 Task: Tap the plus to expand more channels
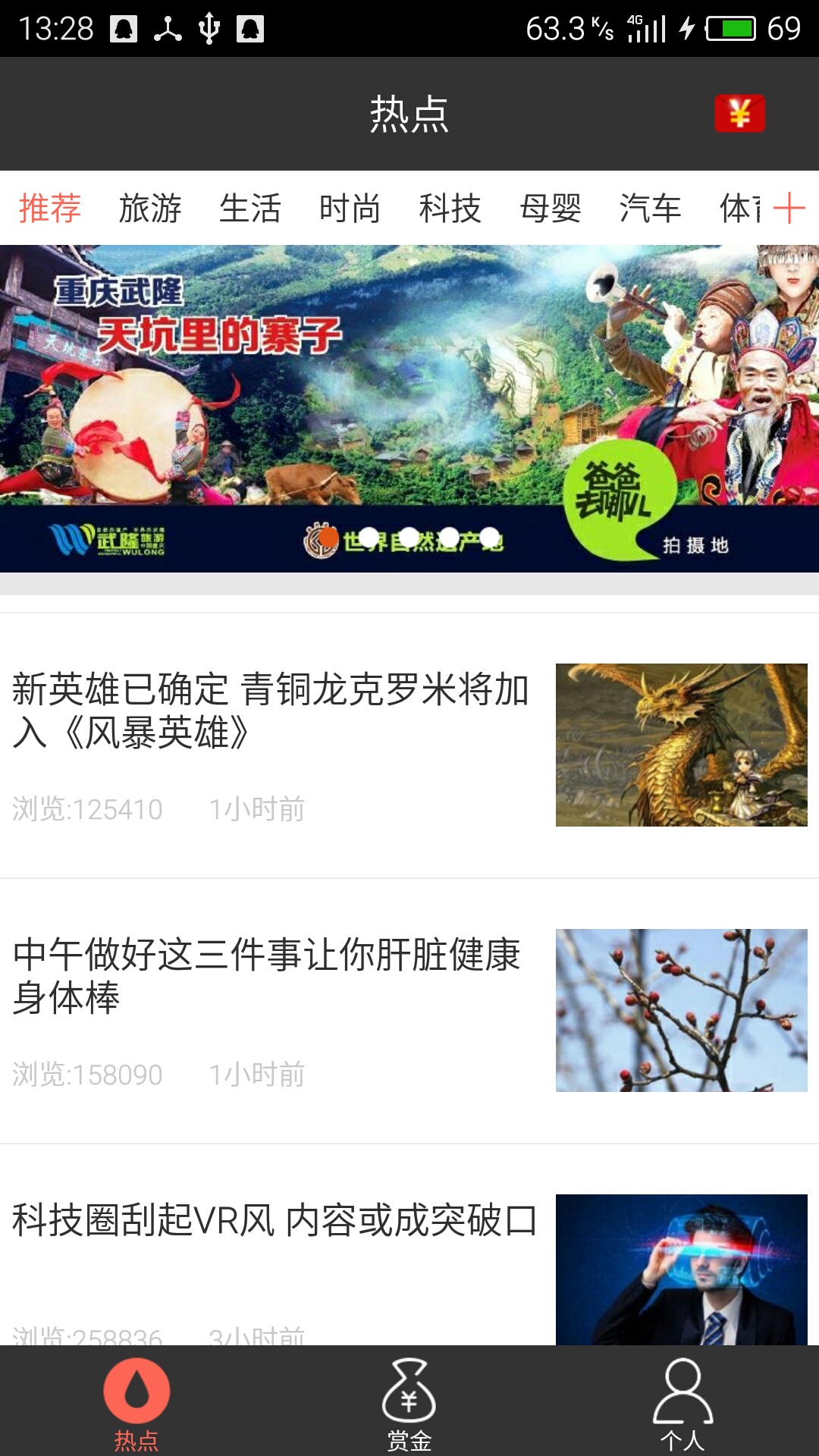point(791,207)
